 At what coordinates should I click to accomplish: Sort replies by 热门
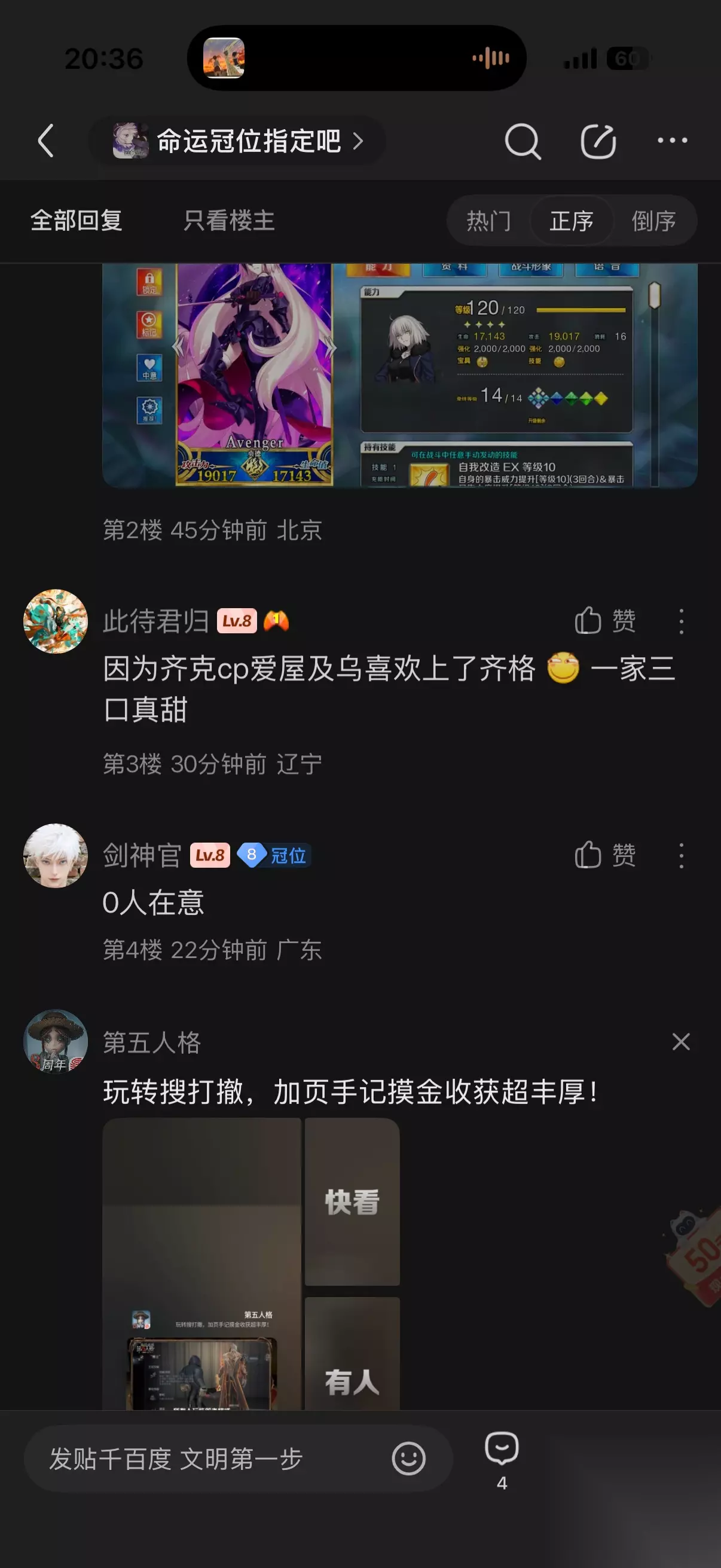click(489, 220)
